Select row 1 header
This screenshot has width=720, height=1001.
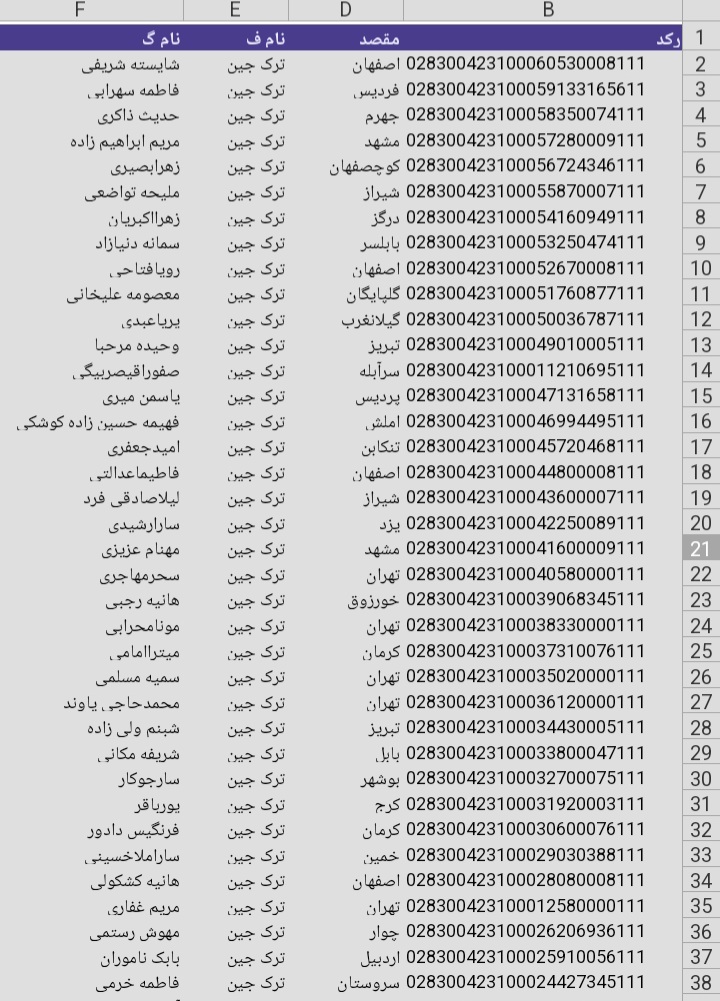coord(701,39)
